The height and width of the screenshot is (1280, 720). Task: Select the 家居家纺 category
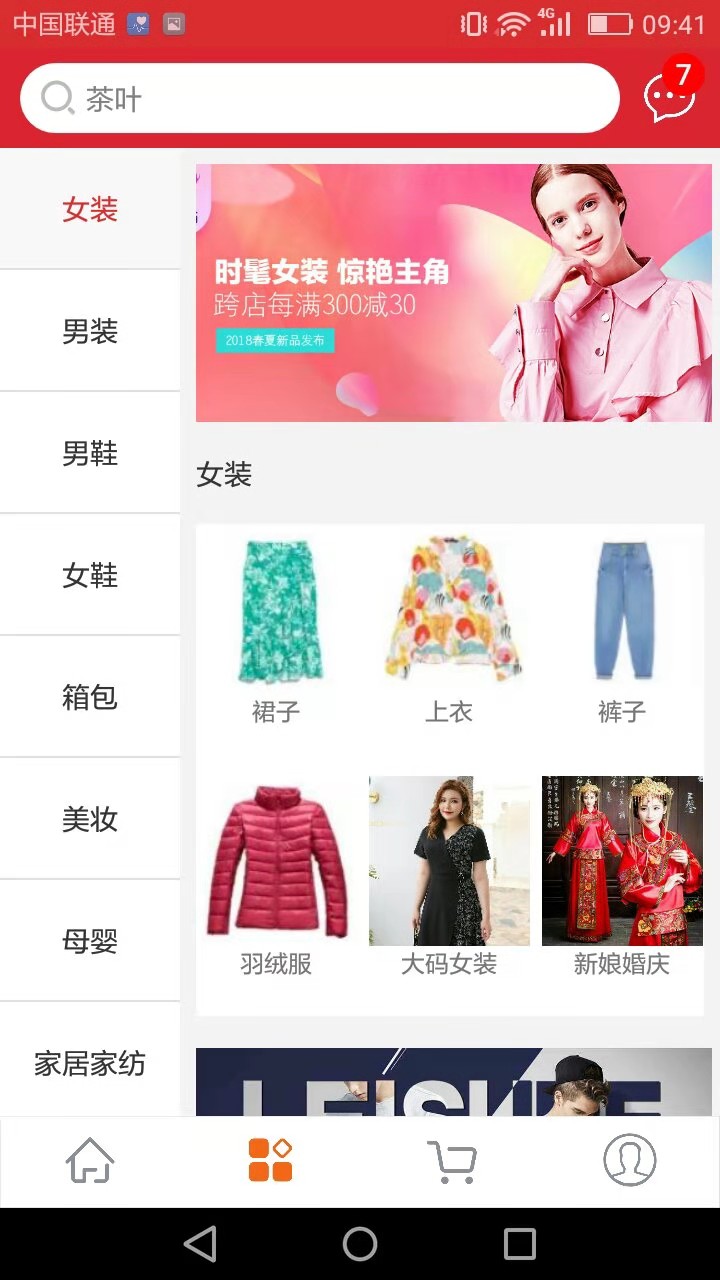90,1062
